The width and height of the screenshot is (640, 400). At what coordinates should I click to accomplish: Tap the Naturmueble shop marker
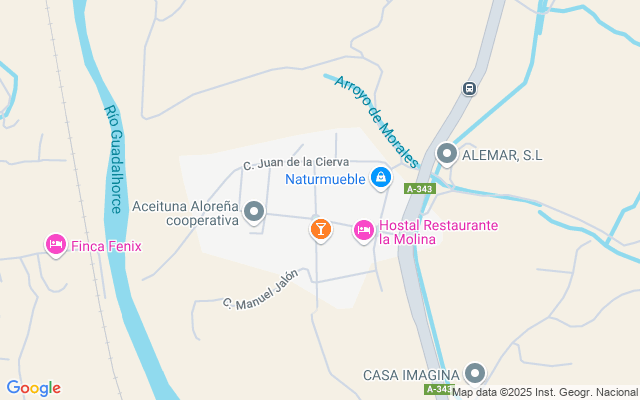tap(380, 178)
